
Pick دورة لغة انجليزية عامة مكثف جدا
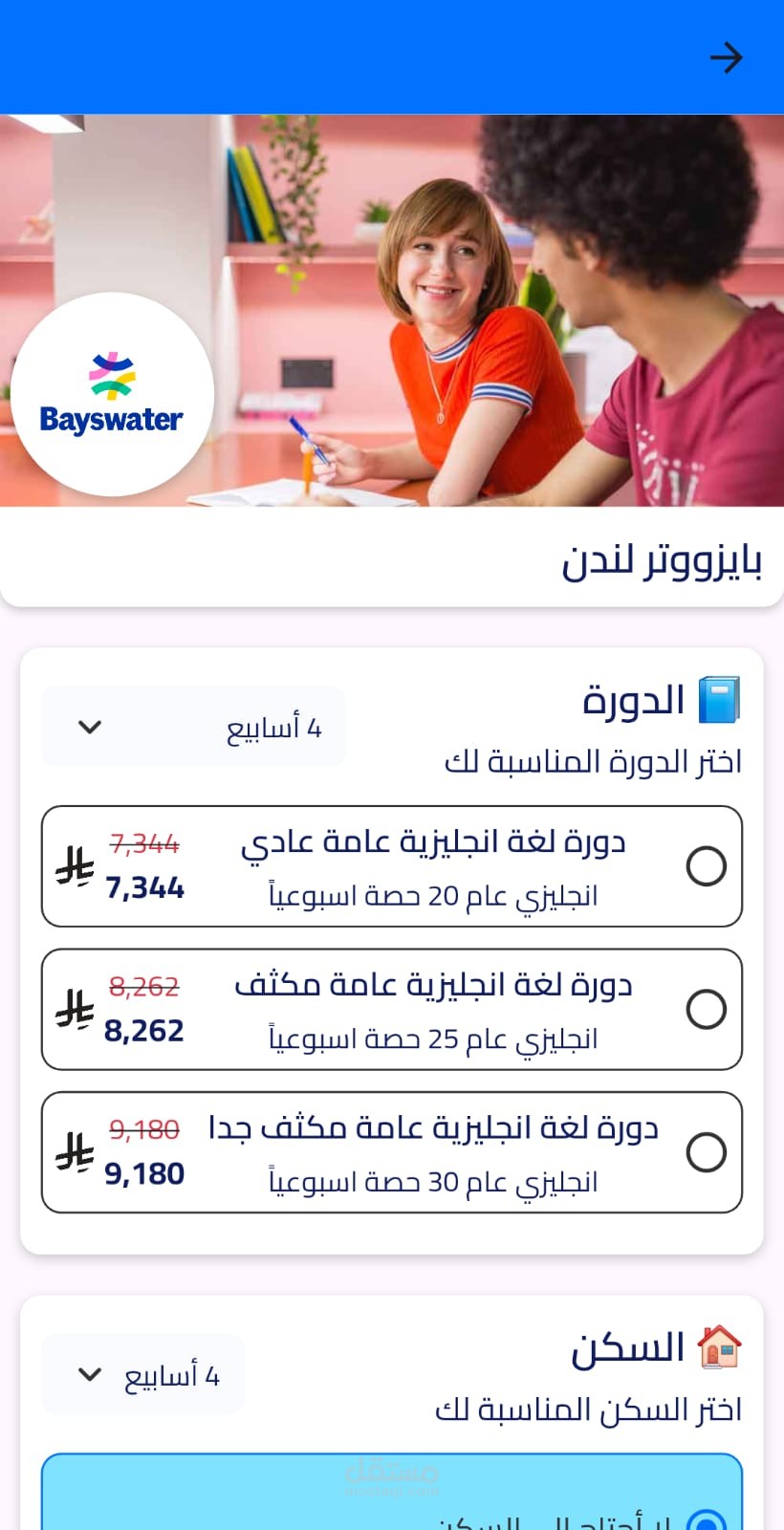392,1152
